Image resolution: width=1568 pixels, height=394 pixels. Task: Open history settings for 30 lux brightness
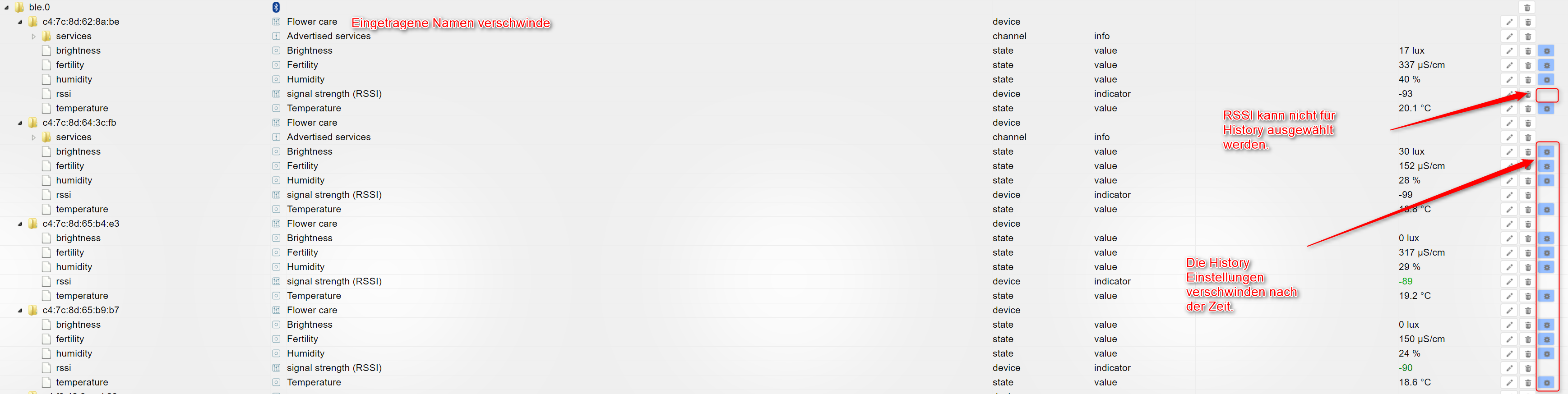1546,152
